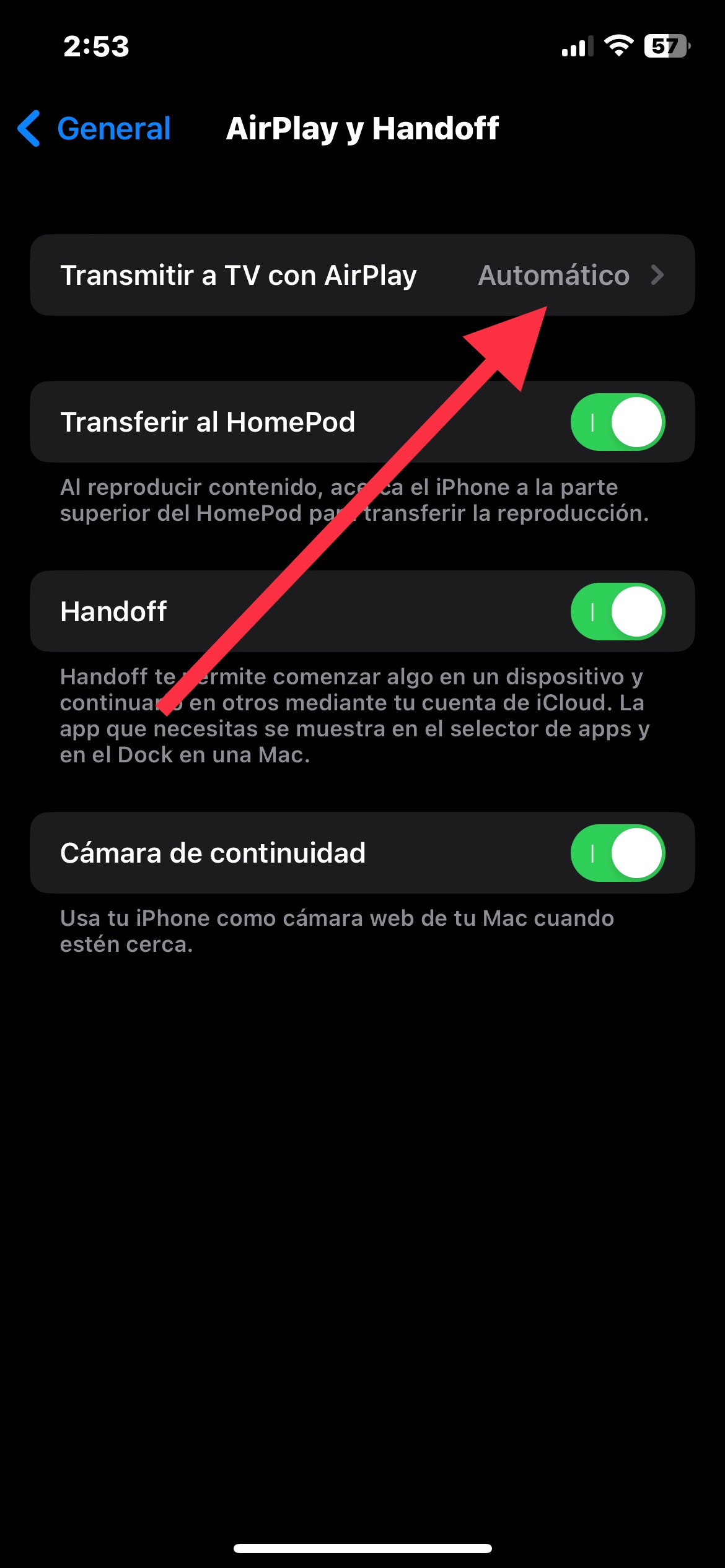Screen dimensions: 725x1568
Task: Disable Transferir al HomePod switch
Action: pyautogui.click(x=617, y=422)
